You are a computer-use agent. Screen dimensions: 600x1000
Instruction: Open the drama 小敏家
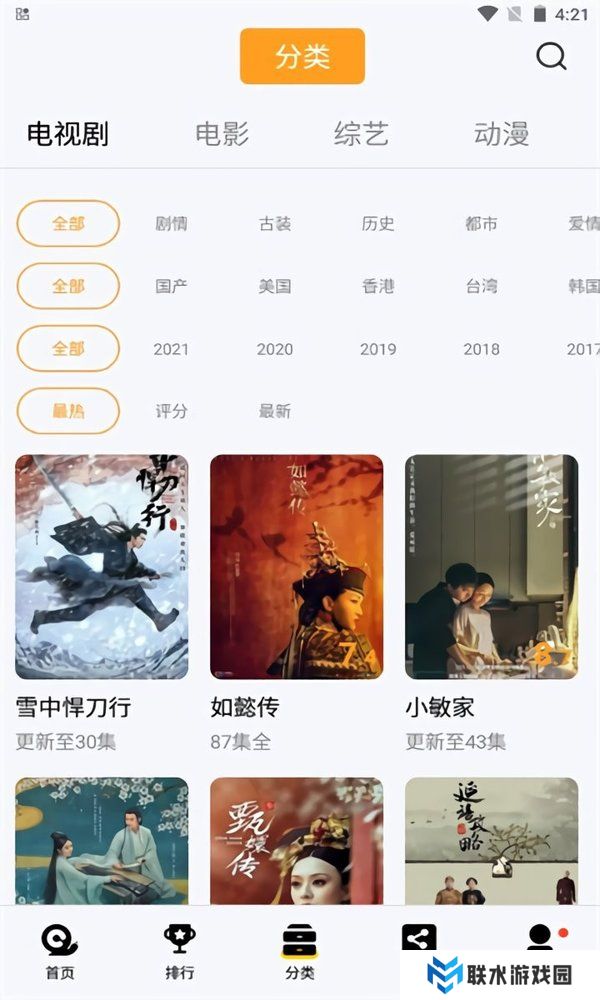coord(491,567)
